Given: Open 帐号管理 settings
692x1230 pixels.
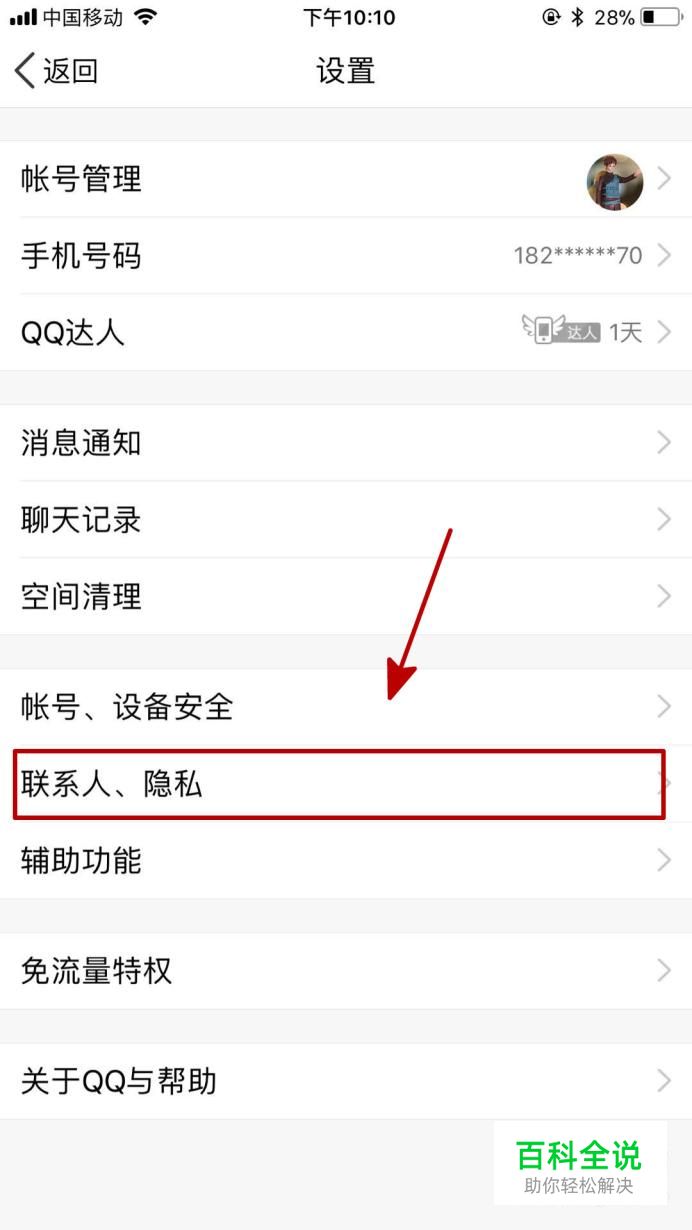Looking at the screenshot, I should pyautogui.click(x=346, y=179).
